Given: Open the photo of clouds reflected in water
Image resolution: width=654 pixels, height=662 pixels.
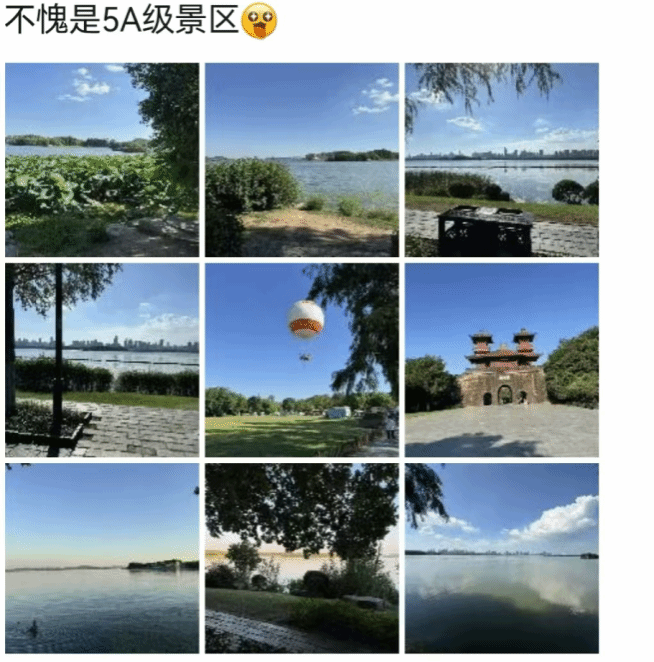Looking at the screenshot, I should point(502,558).
